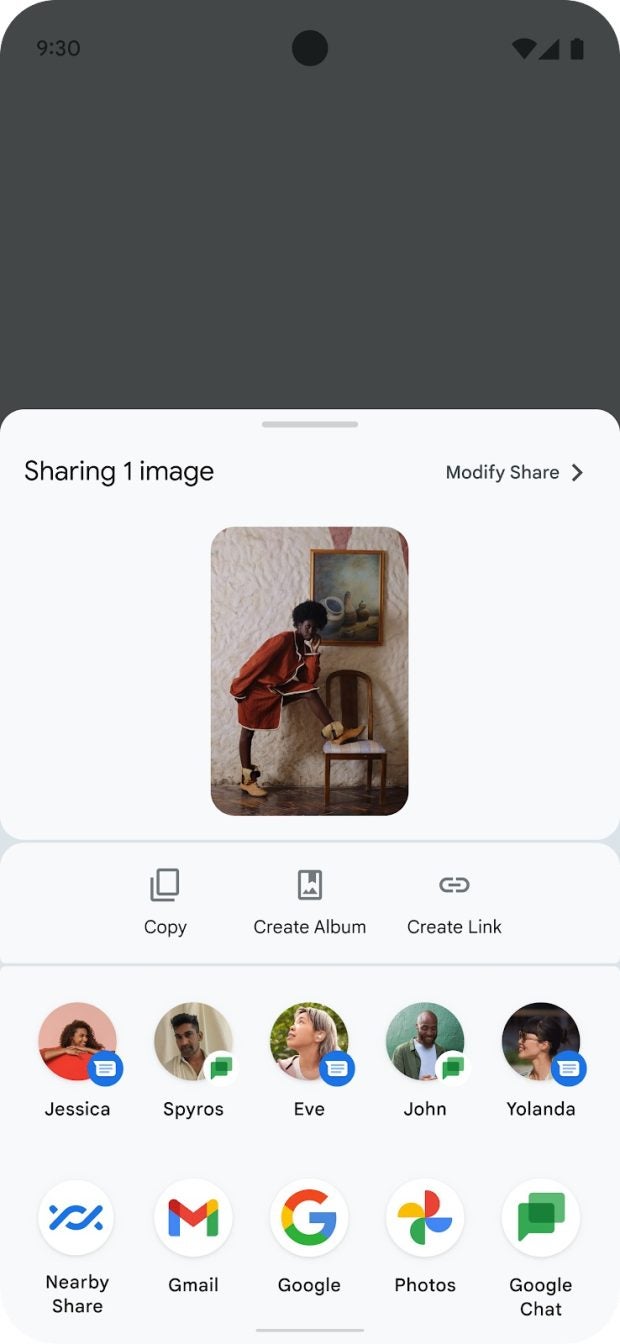
Task: Choose Create Link action
Action: (454, 901)
